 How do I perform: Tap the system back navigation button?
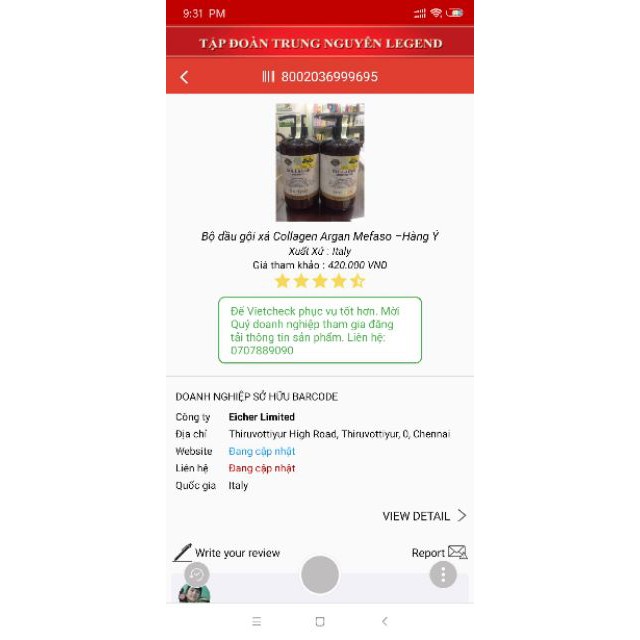click(x=385, y=621)
